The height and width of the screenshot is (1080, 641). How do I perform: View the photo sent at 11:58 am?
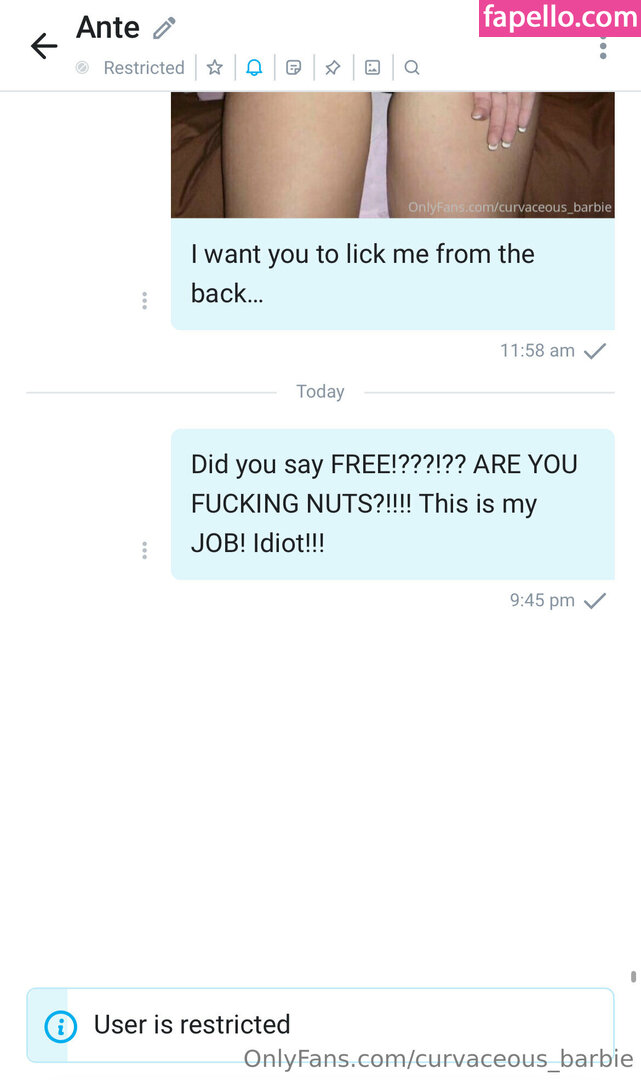(x=392, y=154)
